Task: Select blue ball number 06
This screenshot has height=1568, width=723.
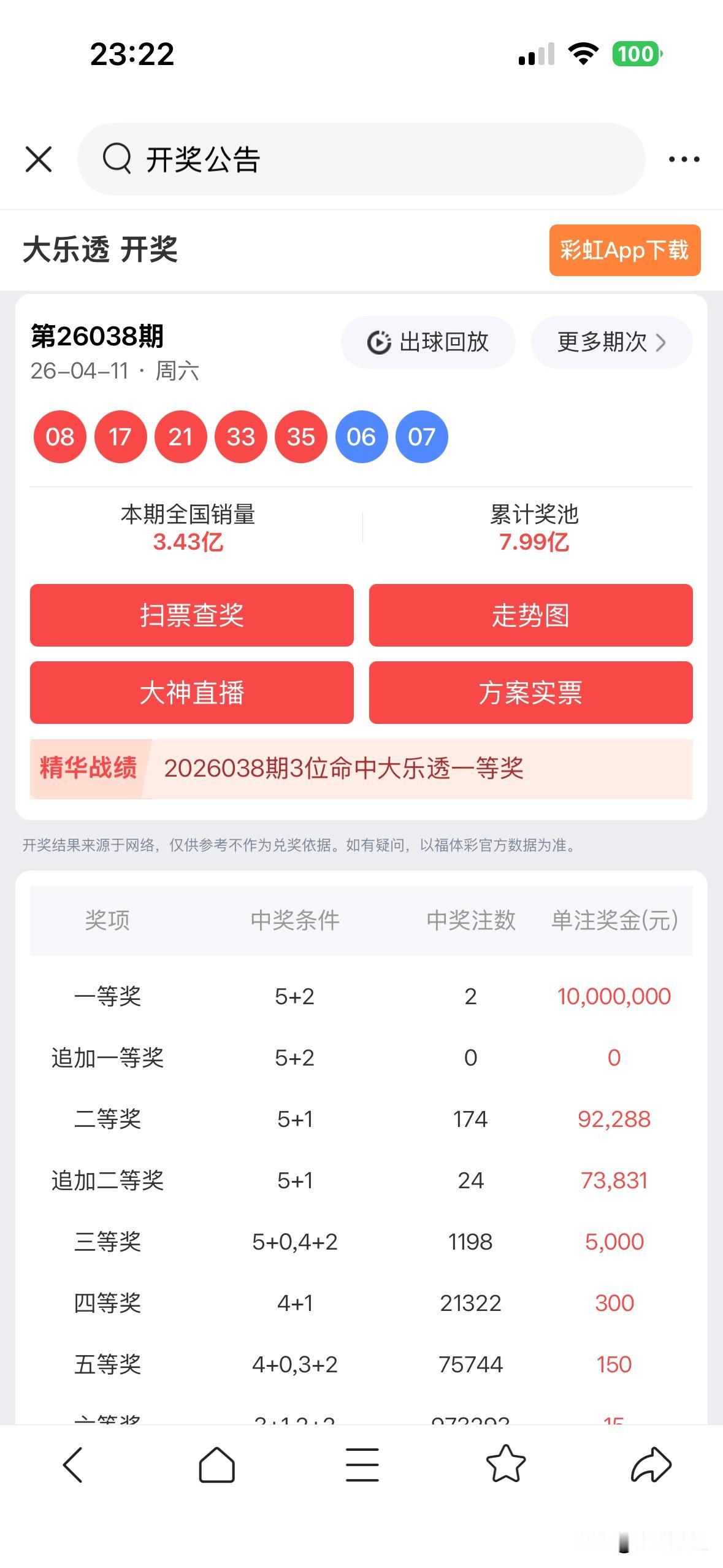Action: [x=361, y=436]
